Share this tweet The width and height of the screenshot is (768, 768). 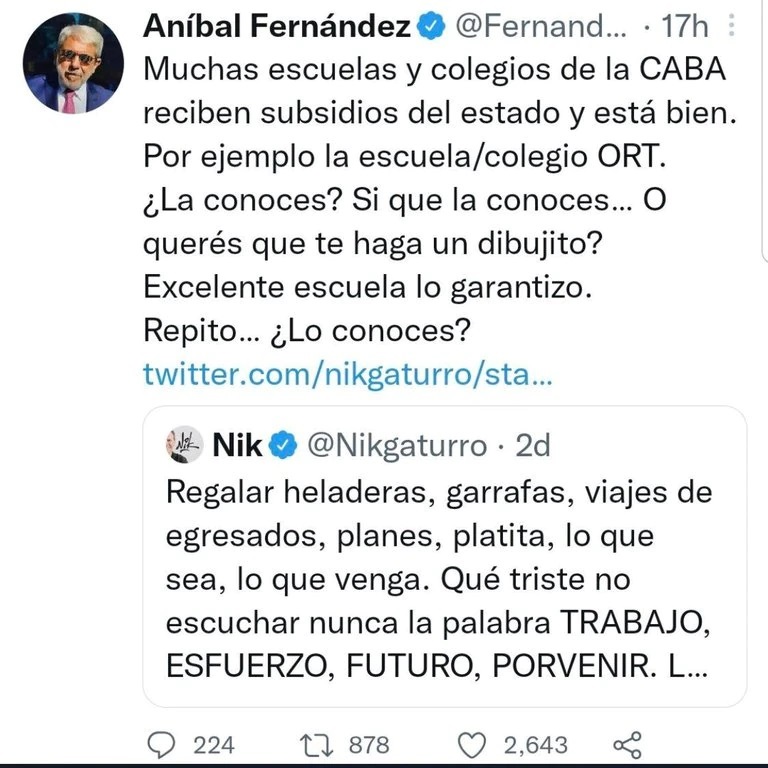pos(626,745)
